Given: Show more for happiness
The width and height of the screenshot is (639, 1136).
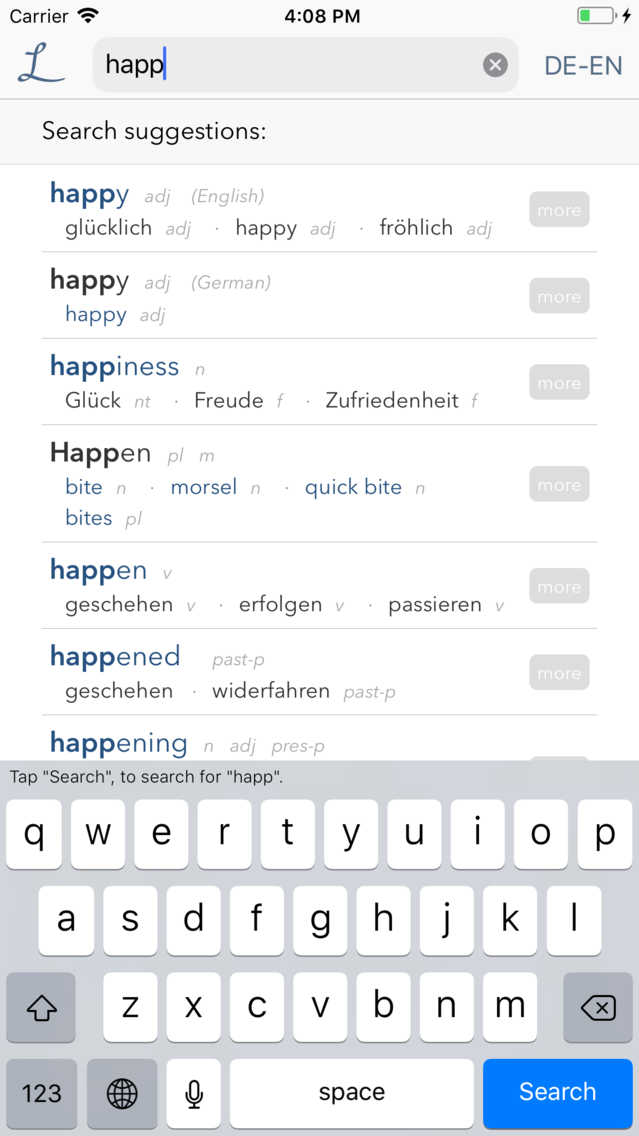Looking at the screenshot, I should click(x=559, y=383).
